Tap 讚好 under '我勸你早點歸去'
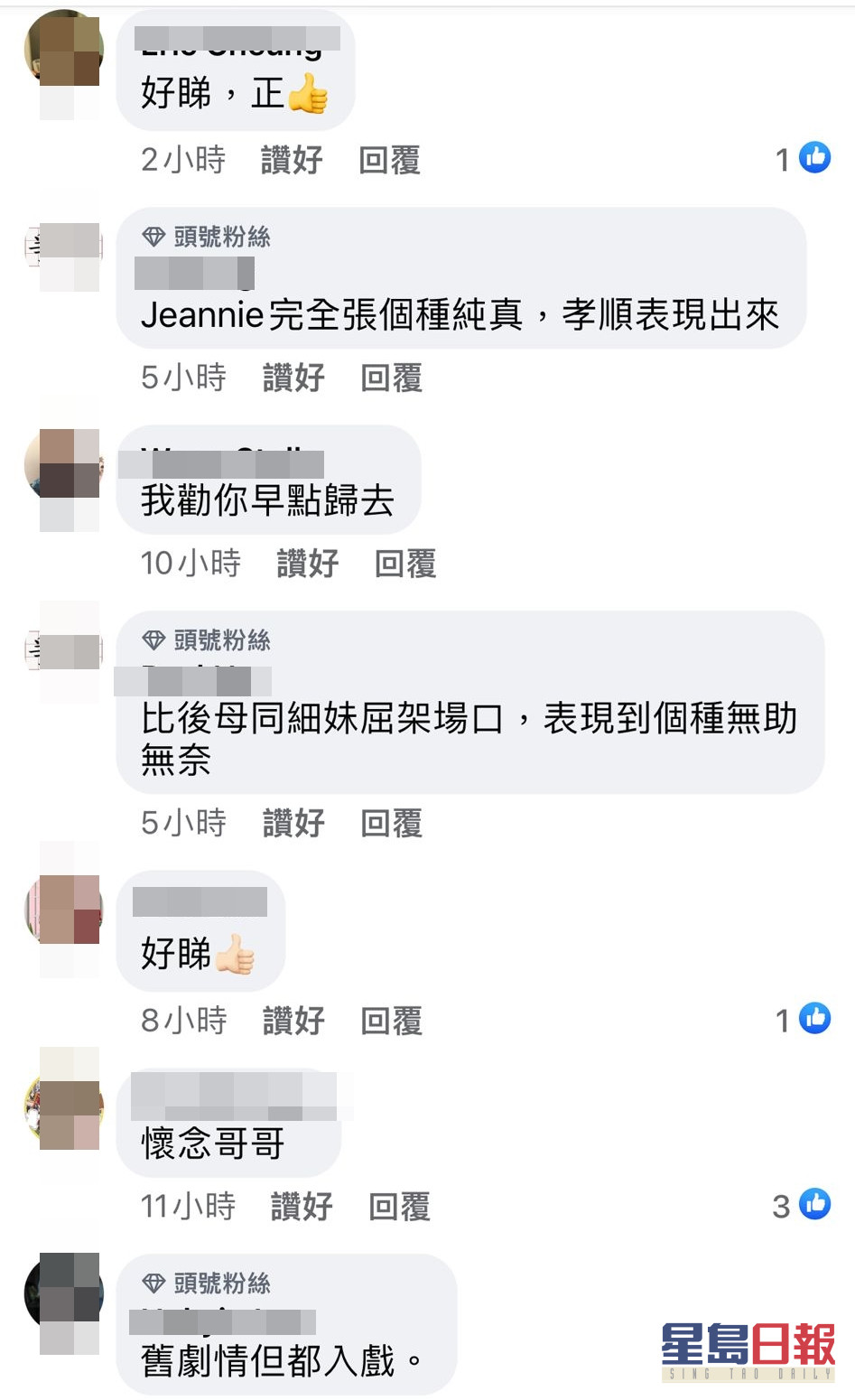 [x=307, y=563]
